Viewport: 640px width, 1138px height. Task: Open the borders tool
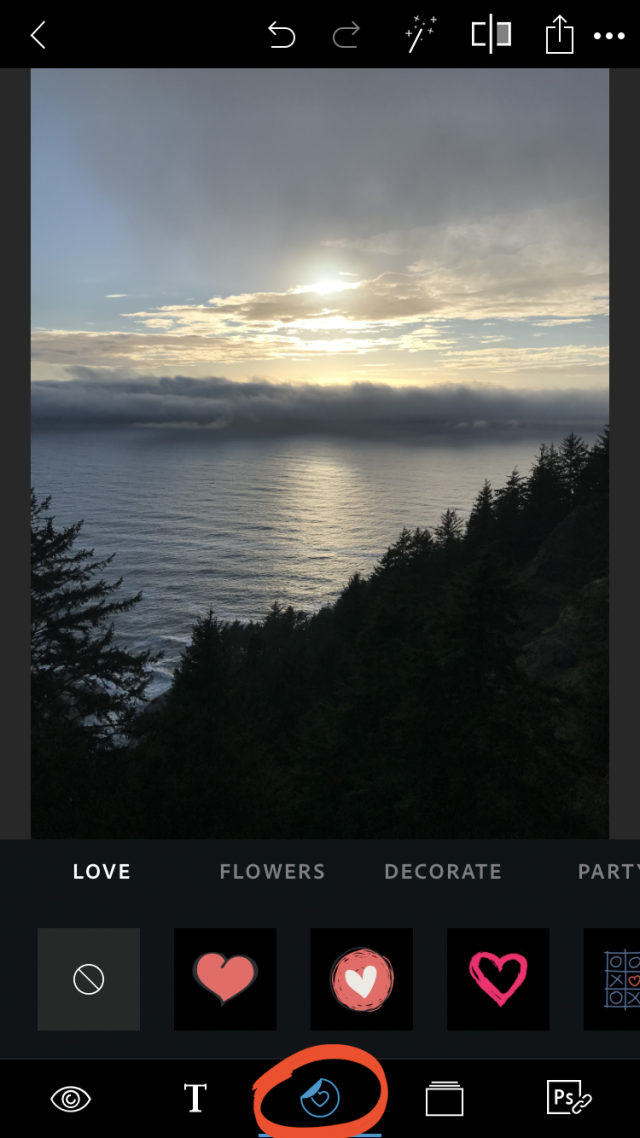(x=444, y=1100)
